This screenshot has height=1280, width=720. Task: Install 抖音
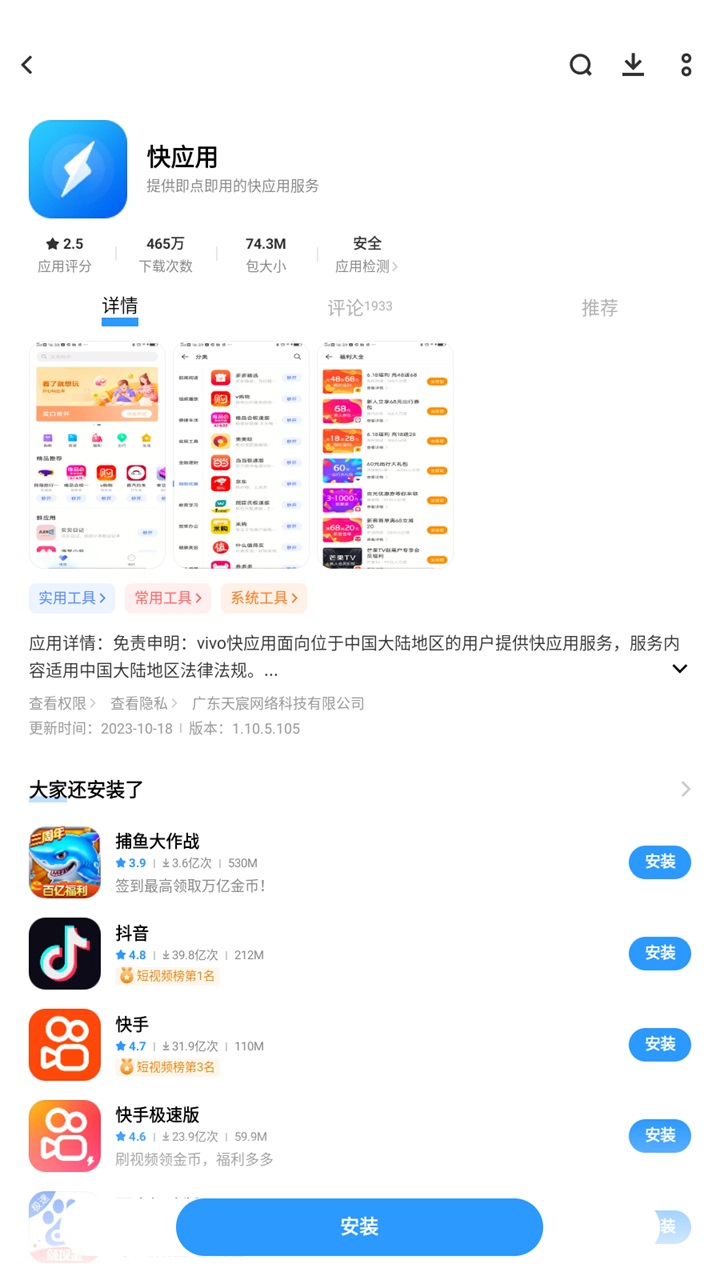[x=659, y=953]
